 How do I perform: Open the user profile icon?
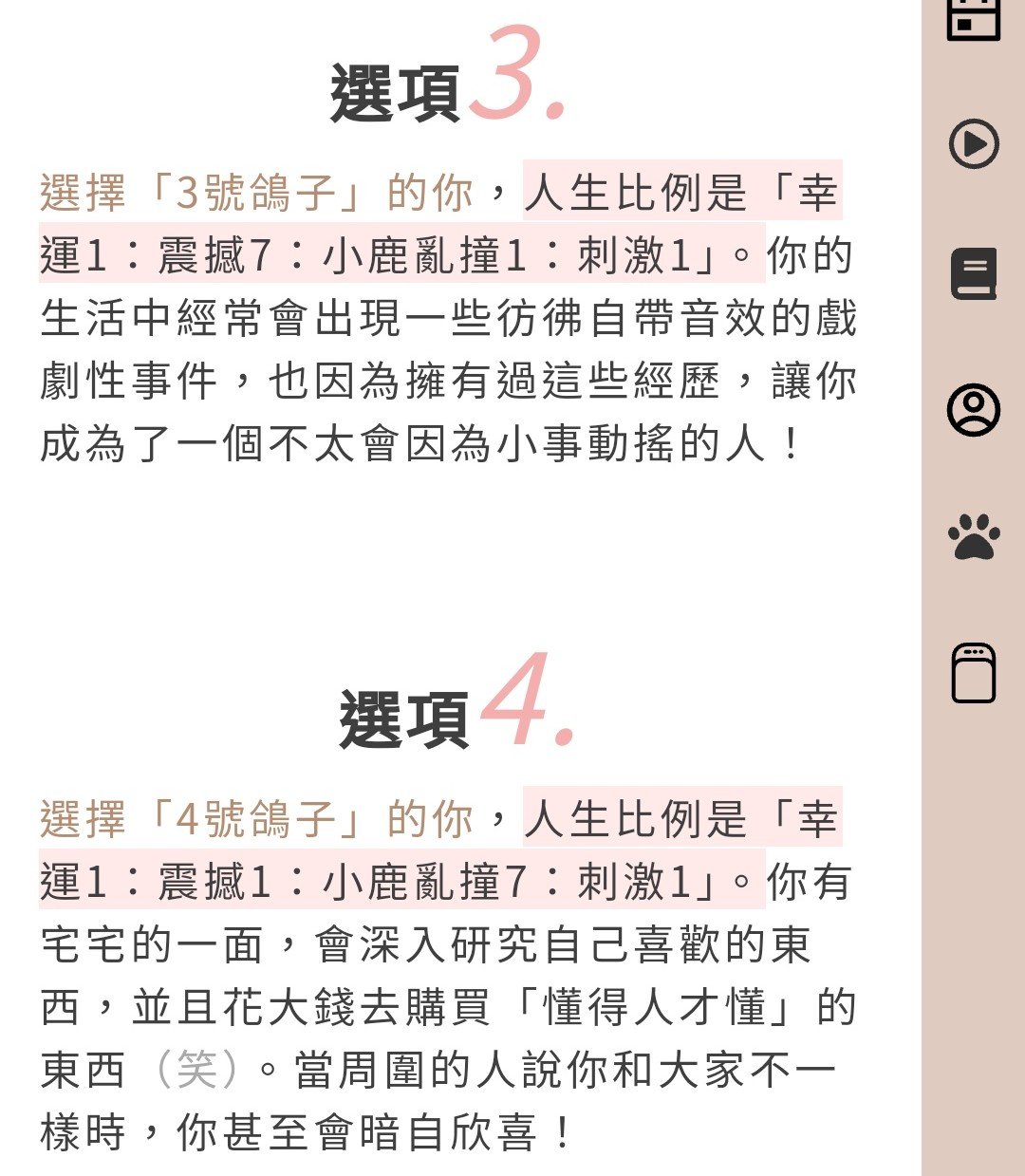(974, 409)
